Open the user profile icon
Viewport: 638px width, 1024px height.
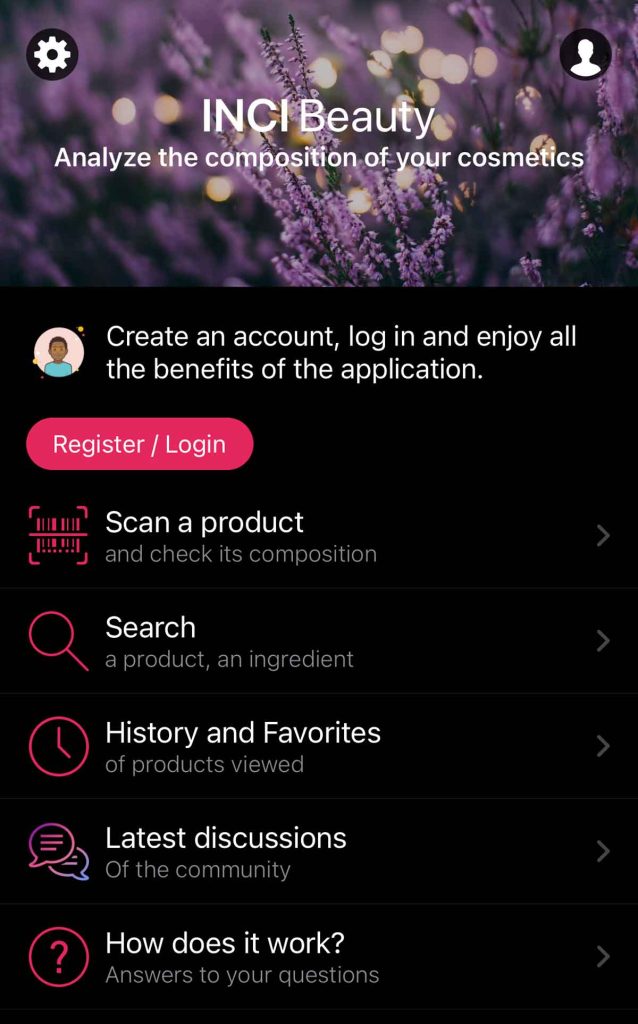point(585,54)
